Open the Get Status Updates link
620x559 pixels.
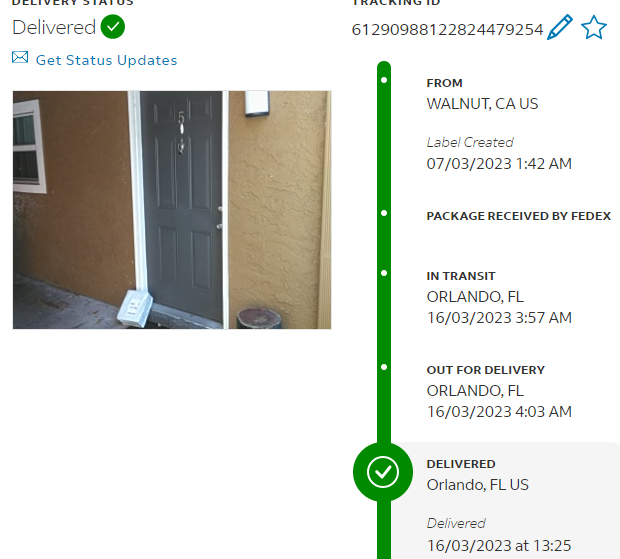[106, 60]
